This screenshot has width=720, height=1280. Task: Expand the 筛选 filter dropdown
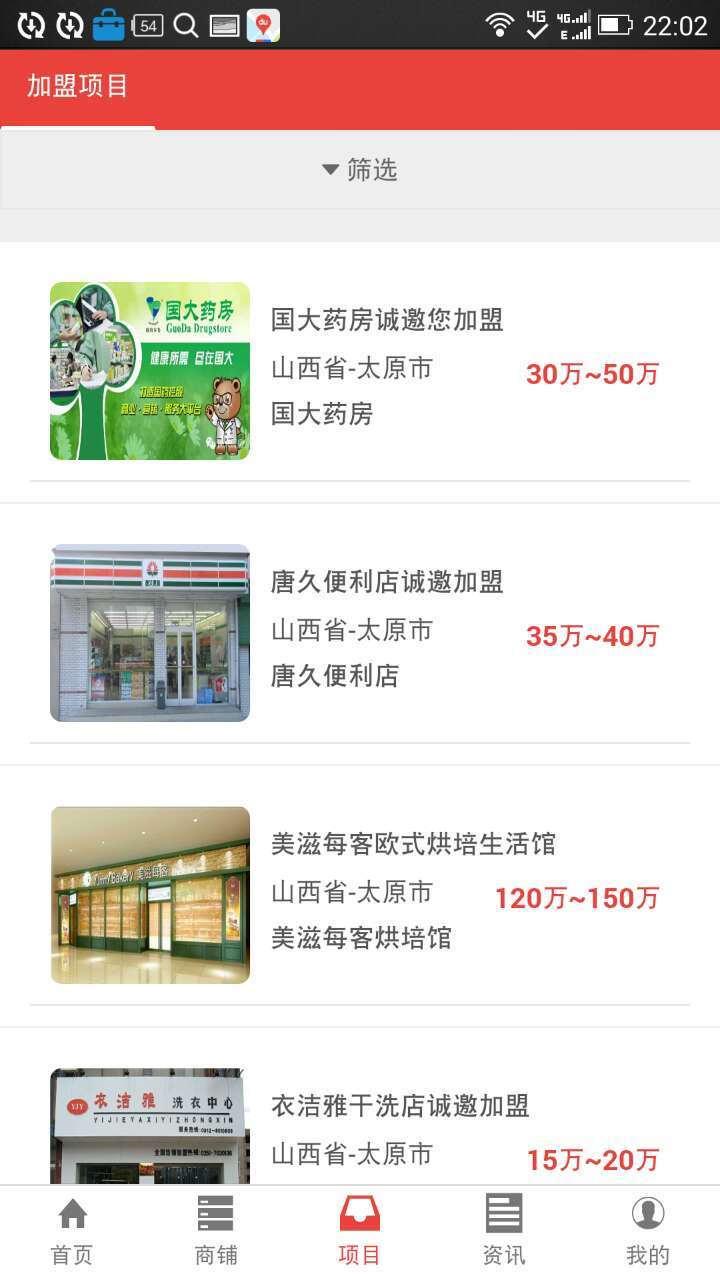[x=360, y=170]
